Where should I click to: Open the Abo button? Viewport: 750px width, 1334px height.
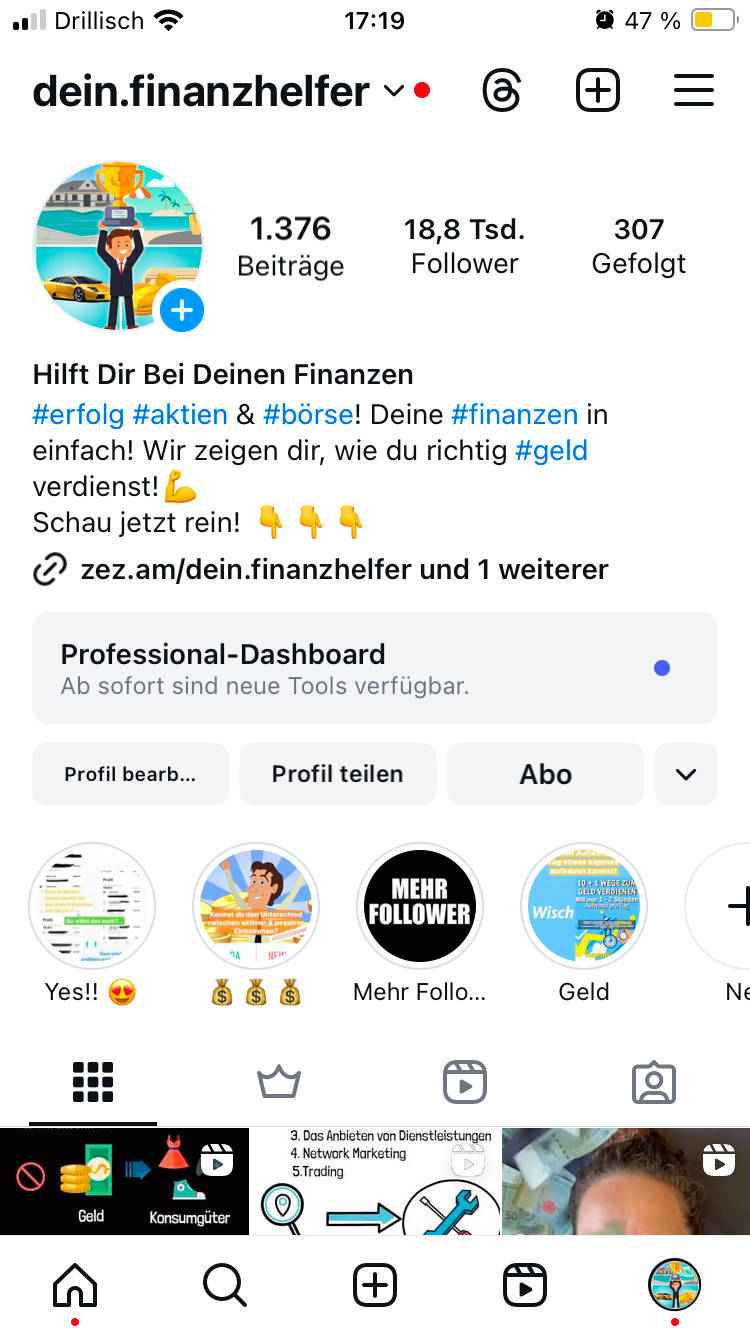[x=545, y=774]
